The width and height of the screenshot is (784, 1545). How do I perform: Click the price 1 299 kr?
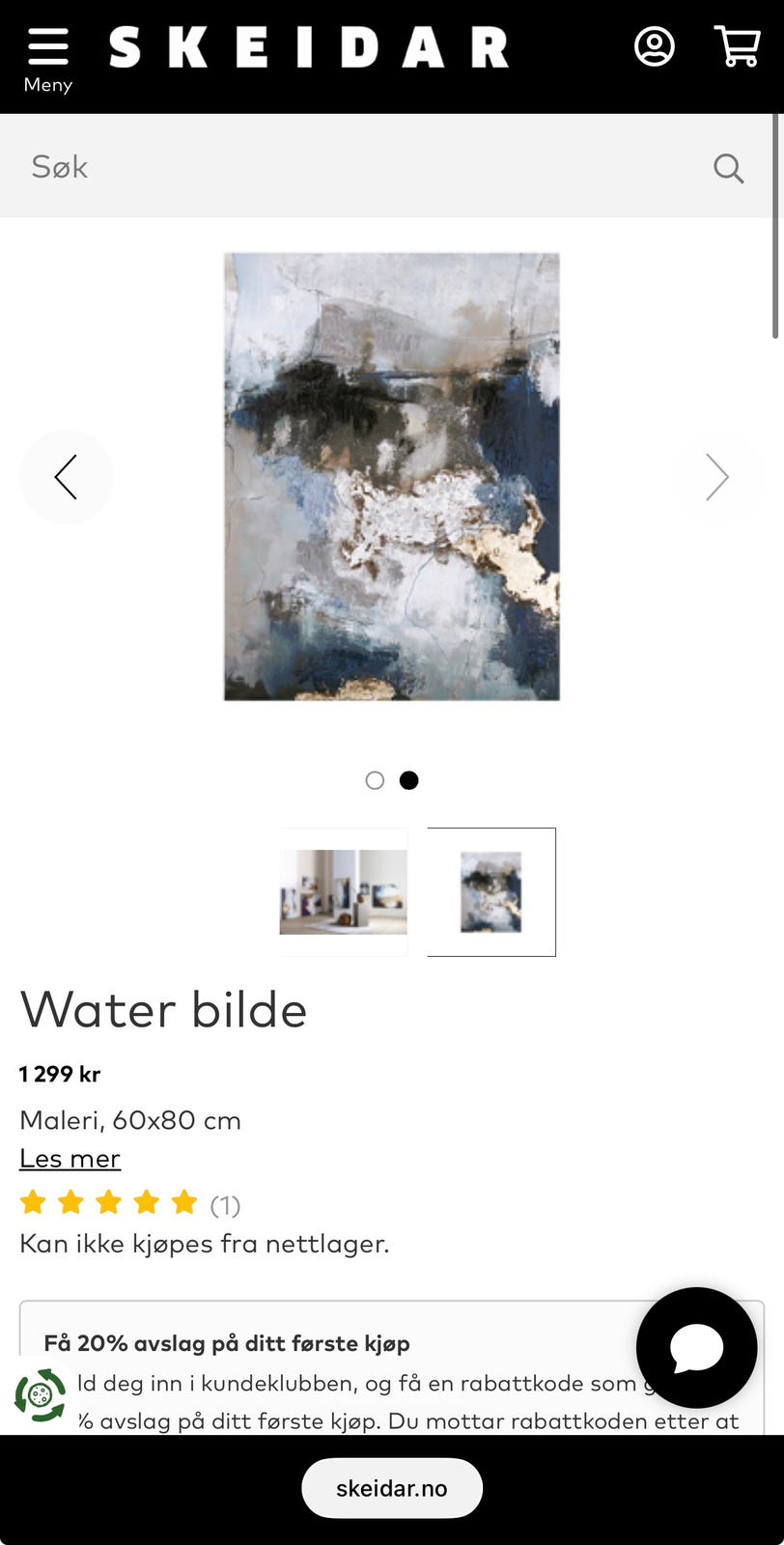click(x=59, y=1073)
